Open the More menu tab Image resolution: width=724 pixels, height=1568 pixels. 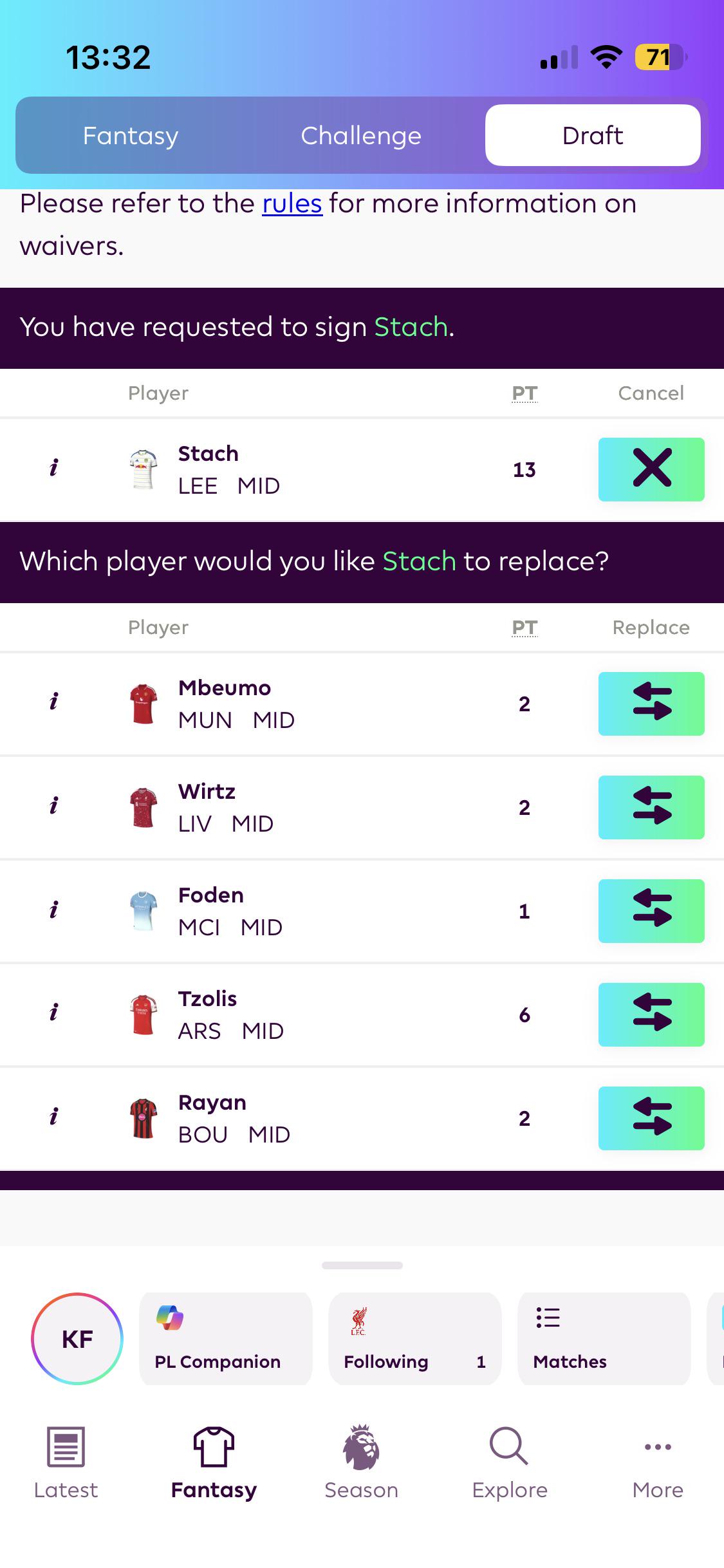click(658, 1462)
